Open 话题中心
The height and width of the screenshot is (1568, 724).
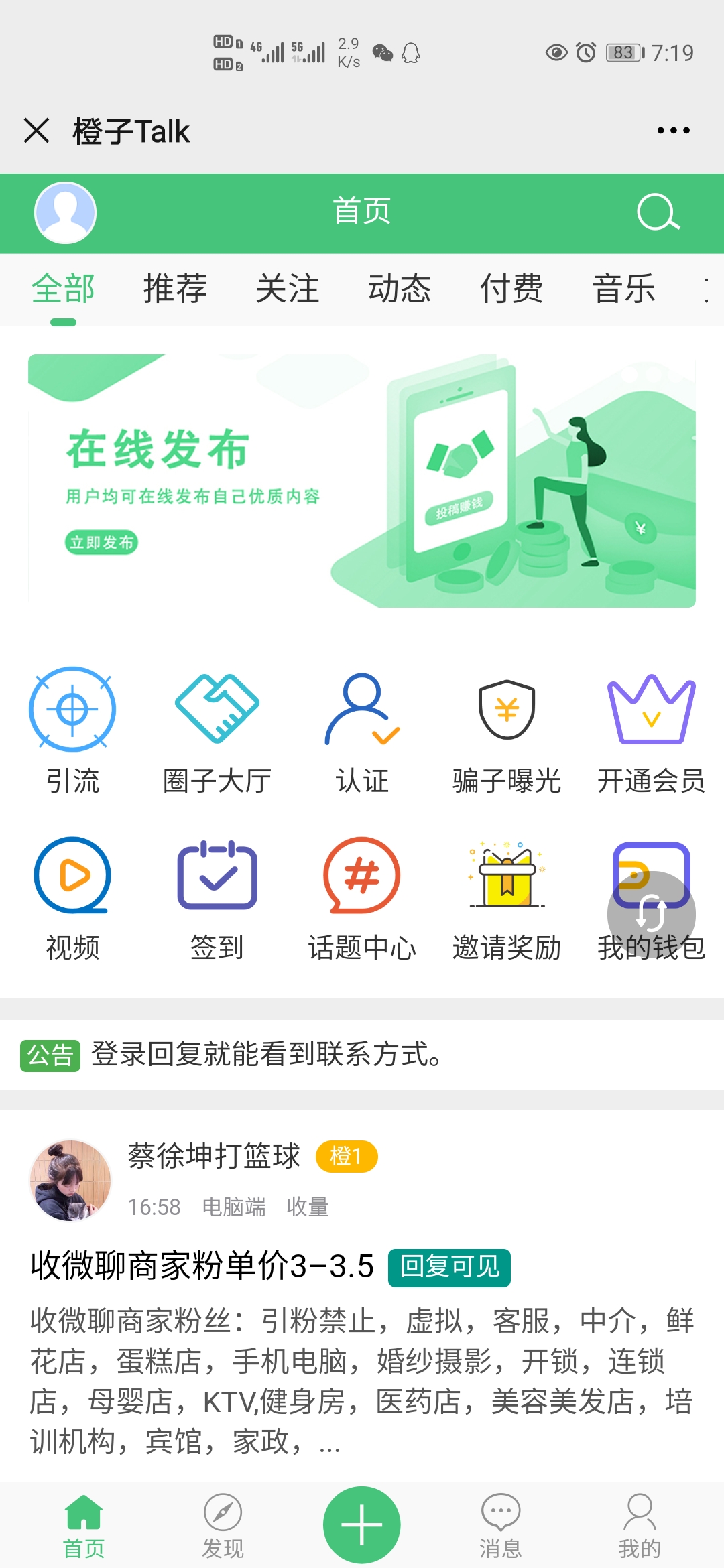pos(362,898)
